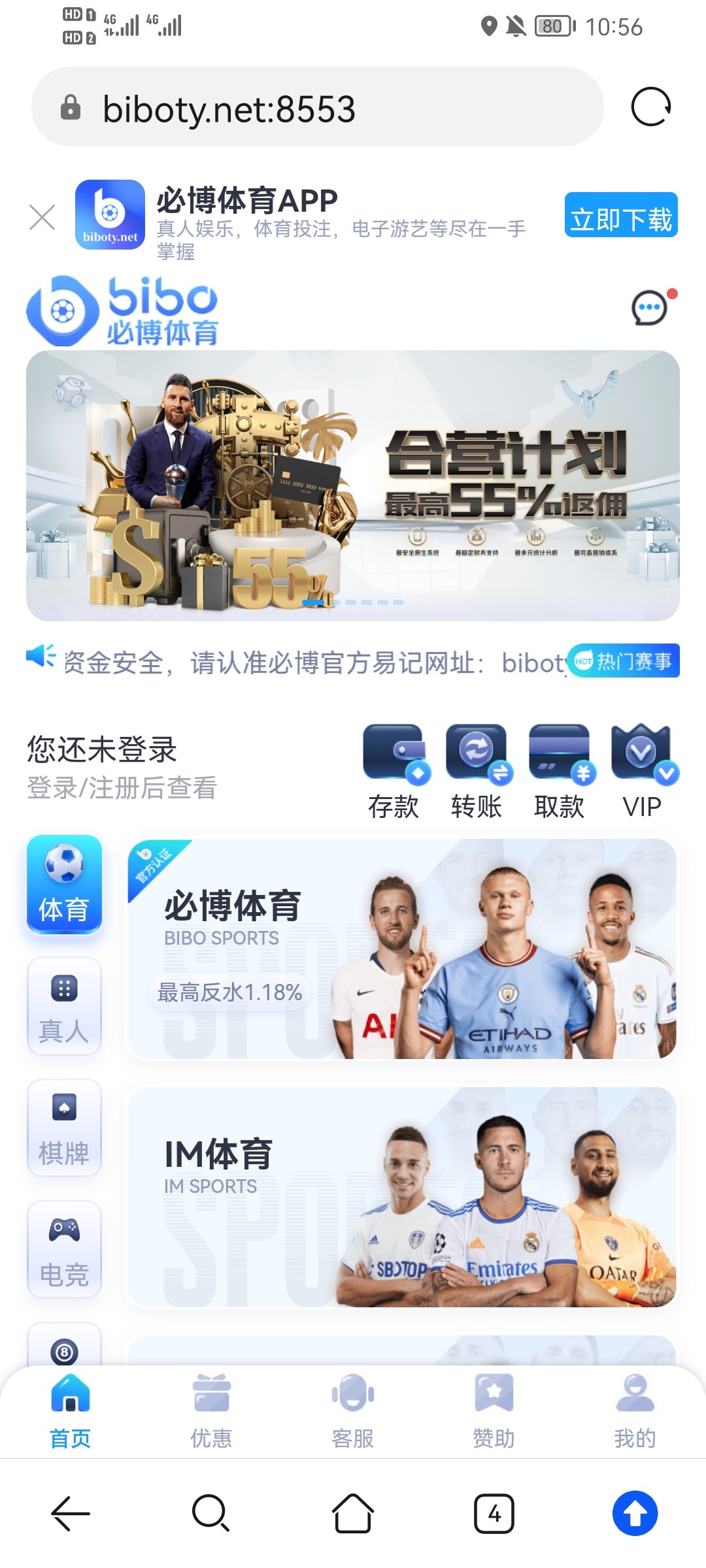
Task: Open the 转账 transfer page
Action: pyautogui.click(x=477, y=771)
